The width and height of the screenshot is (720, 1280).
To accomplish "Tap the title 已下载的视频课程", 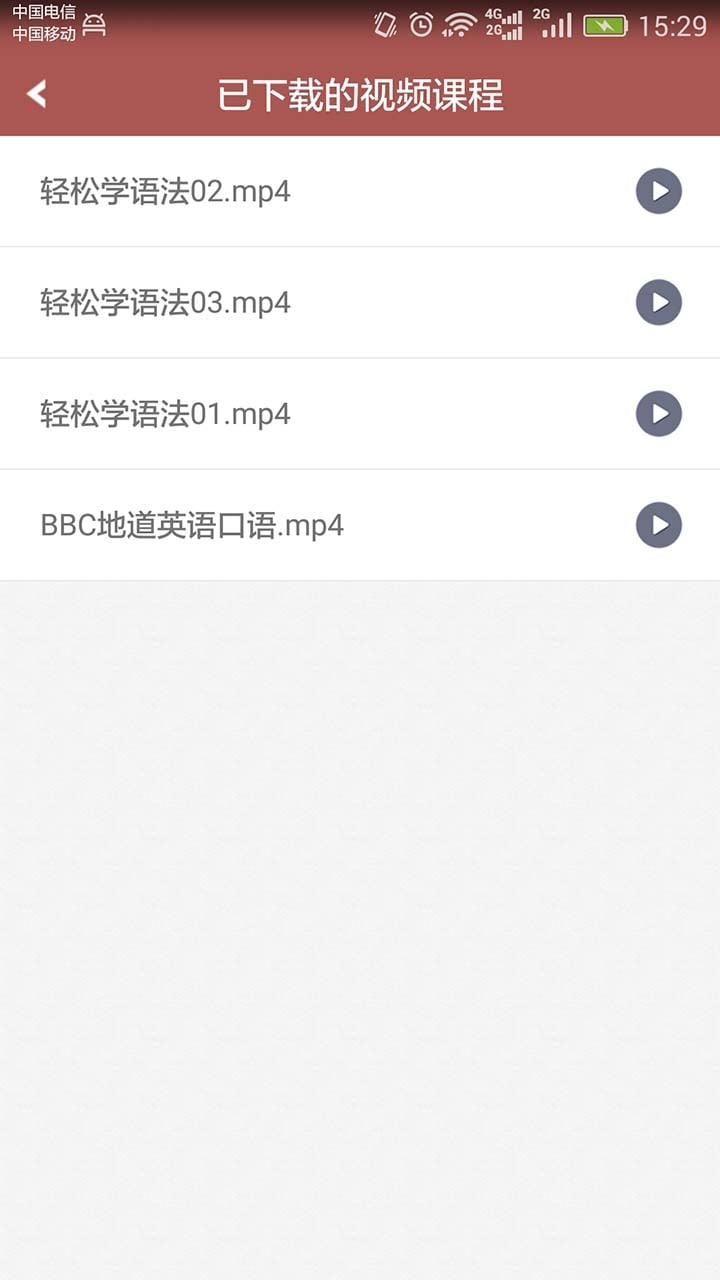I will coord(360,93).
